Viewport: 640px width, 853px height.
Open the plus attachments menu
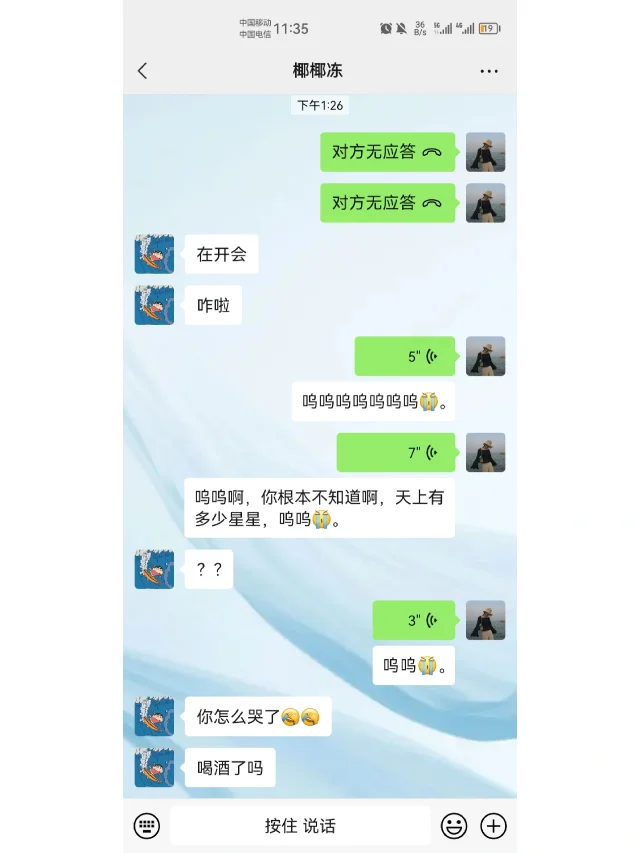click(x=494, y=826)
